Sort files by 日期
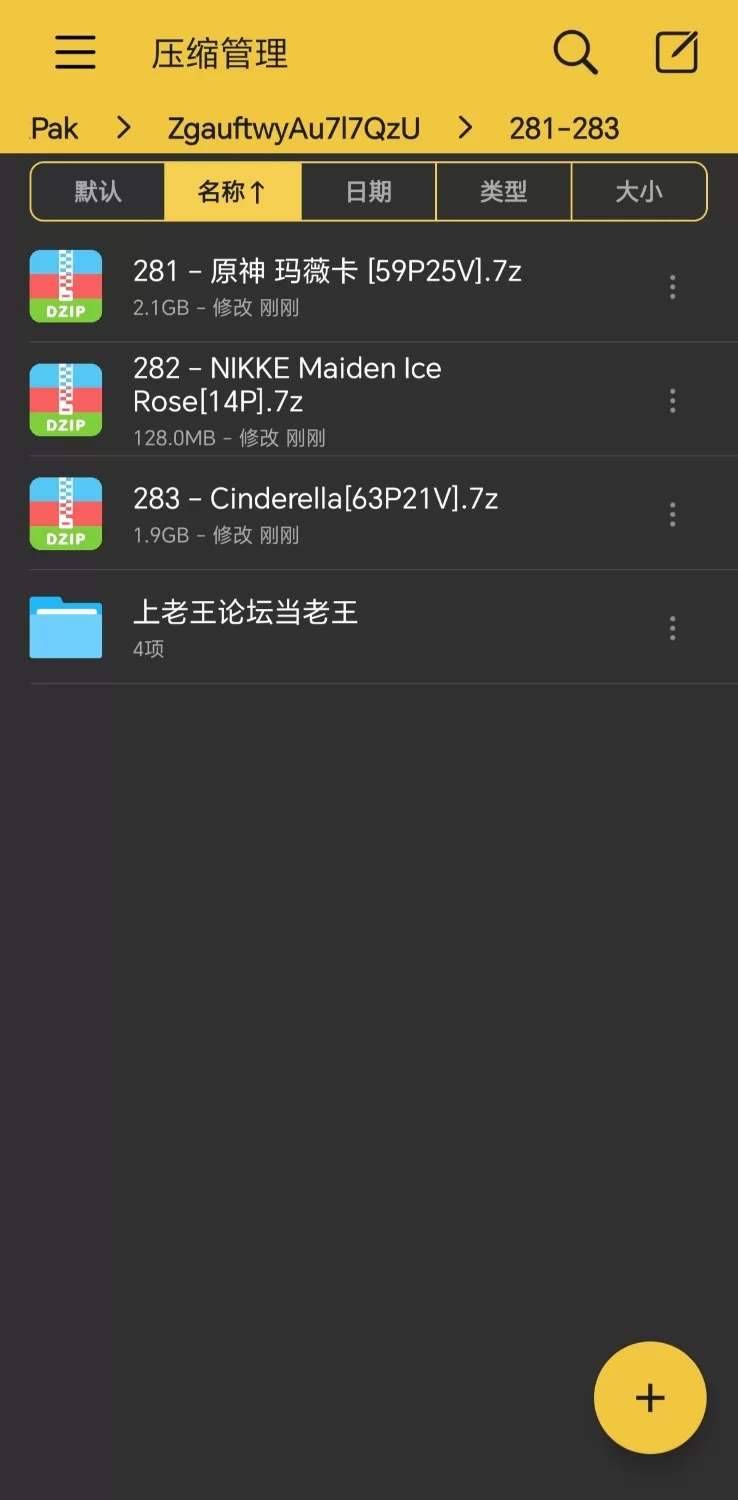Viewport: 738px width, 1500px height. pyautogui.click(x=368, y=191)
